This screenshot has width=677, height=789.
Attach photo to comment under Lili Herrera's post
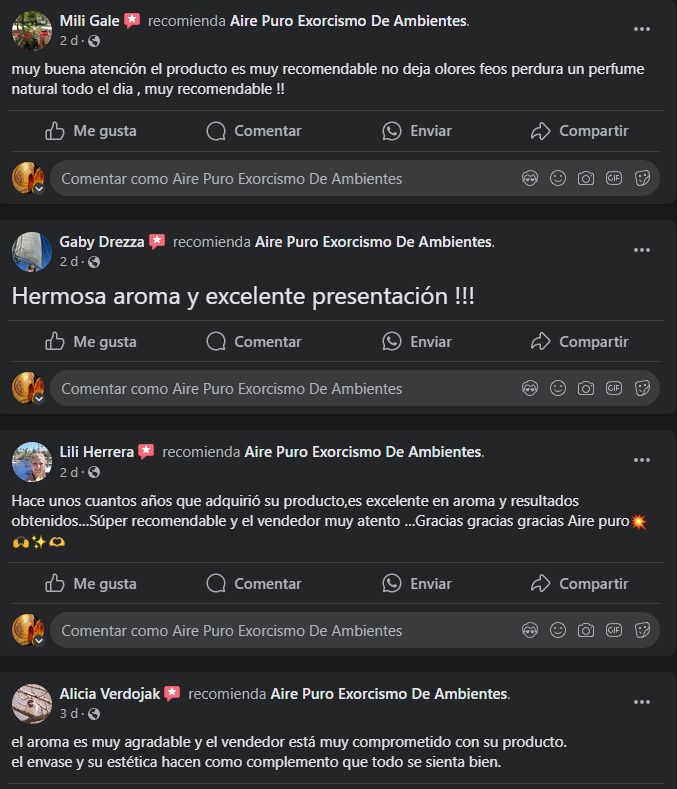[586, 631]
